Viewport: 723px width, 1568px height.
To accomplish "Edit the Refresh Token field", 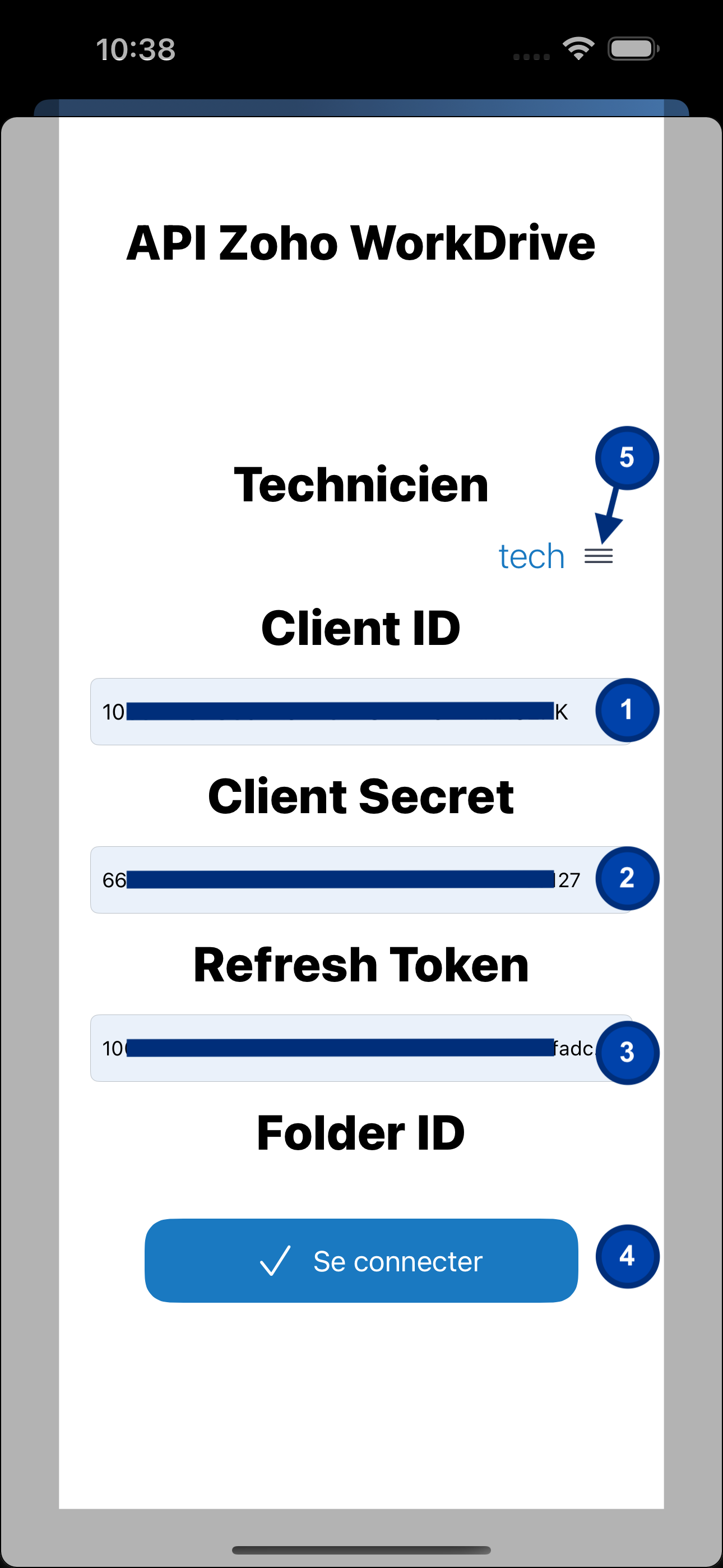I will coord(341,1048).
